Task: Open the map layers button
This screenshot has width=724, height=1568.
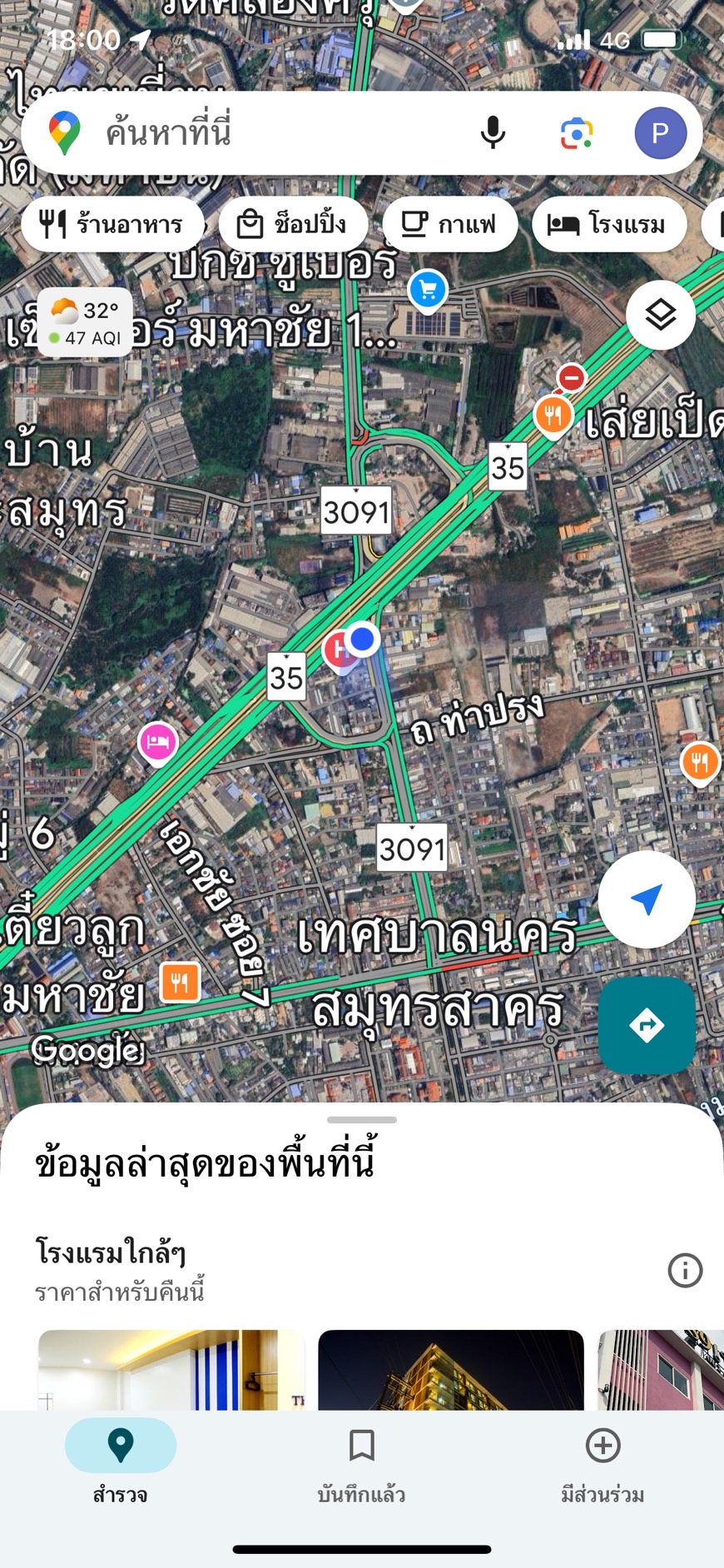Action: (x=661, y=315)
